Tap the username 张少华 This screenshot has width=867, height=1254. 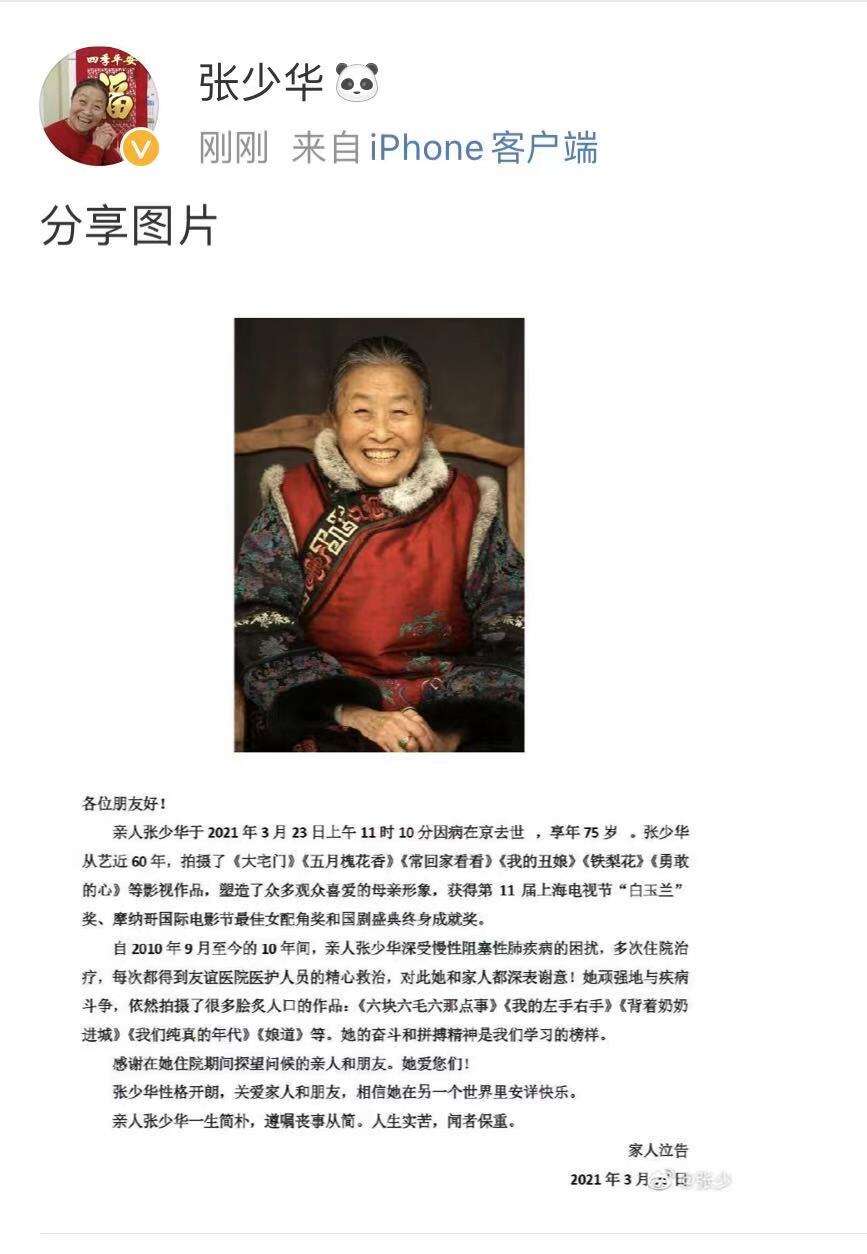pyautogui.click(x=260, y=83)
